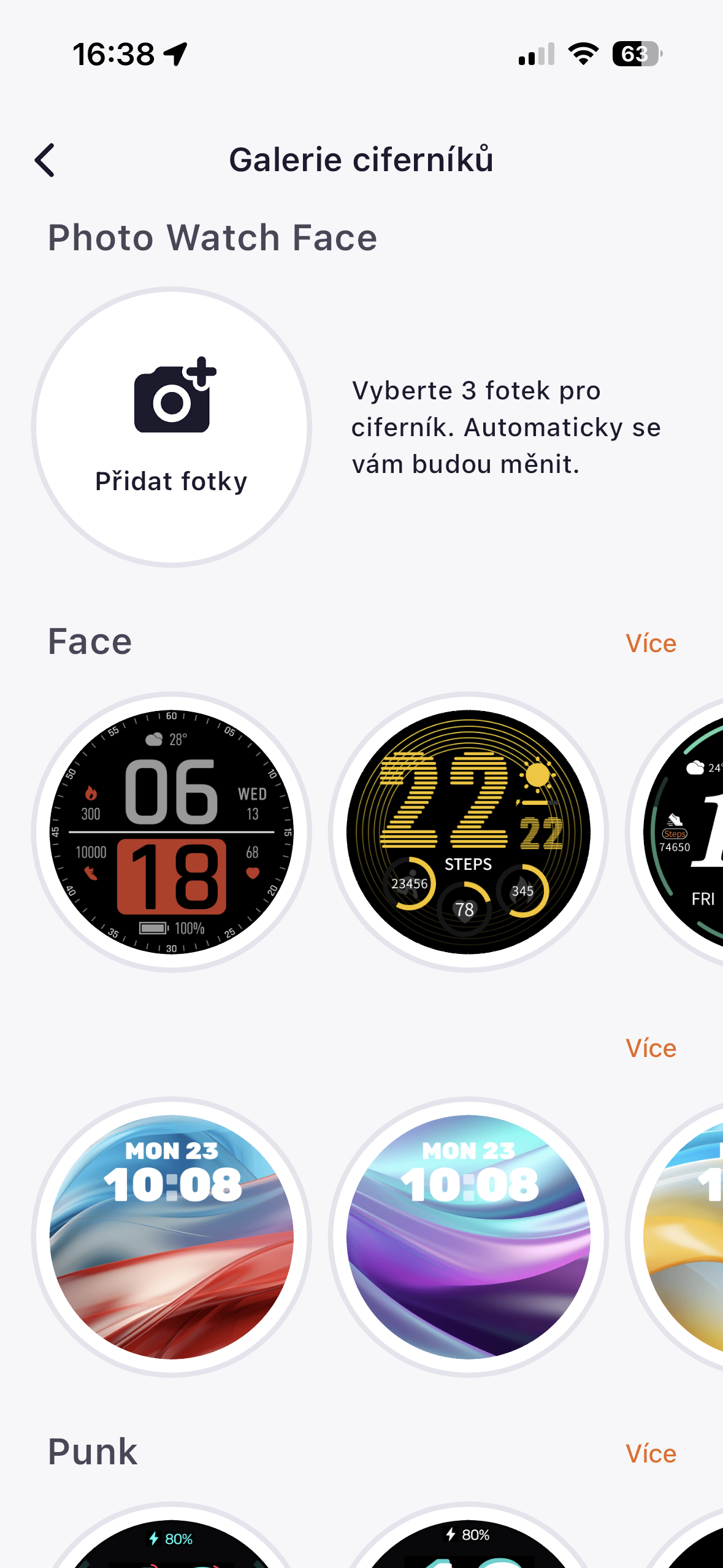Choose the yellow 22 STEPS watch face
This screenshot has width=723, height=1568.
click(468, 832)
